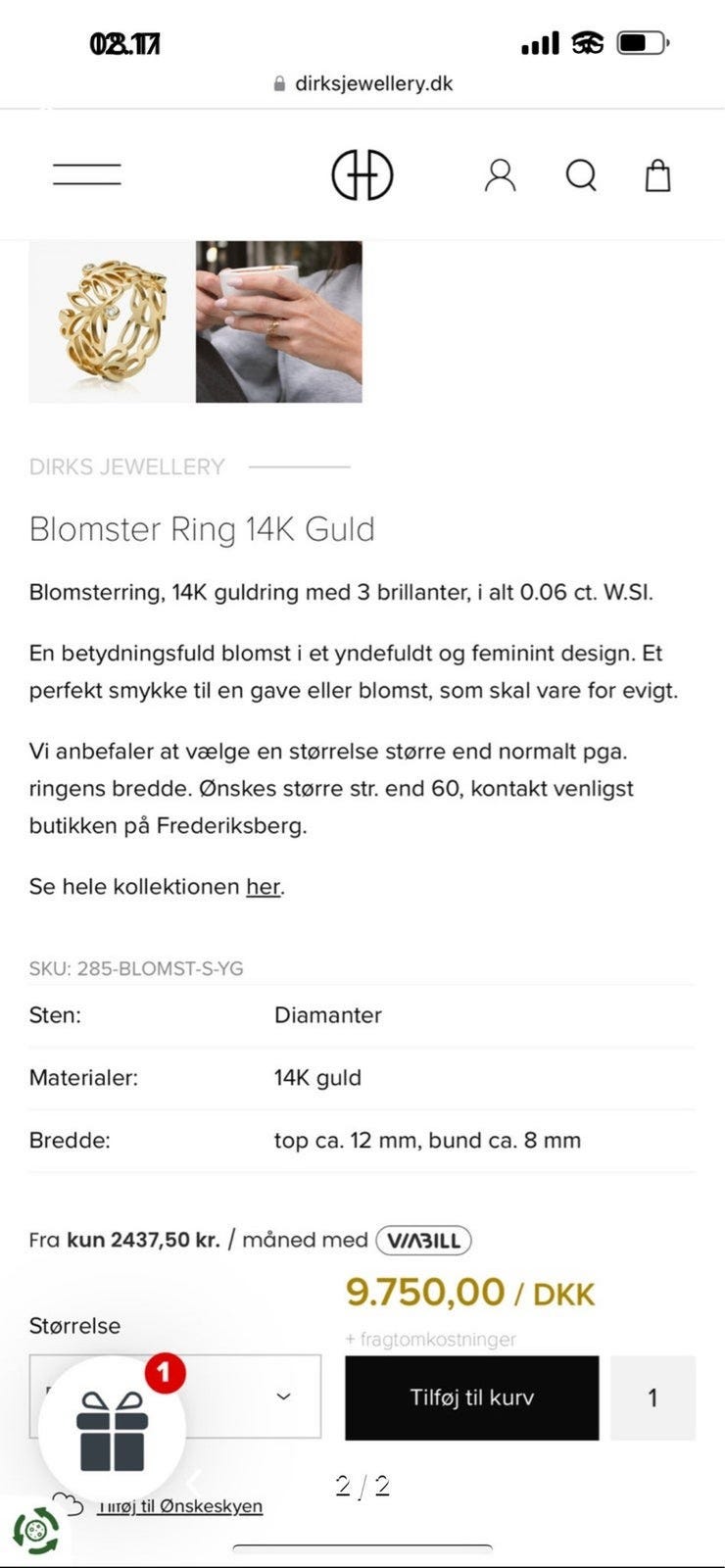Open the hamburger navigation menu

tap(87, 173)
